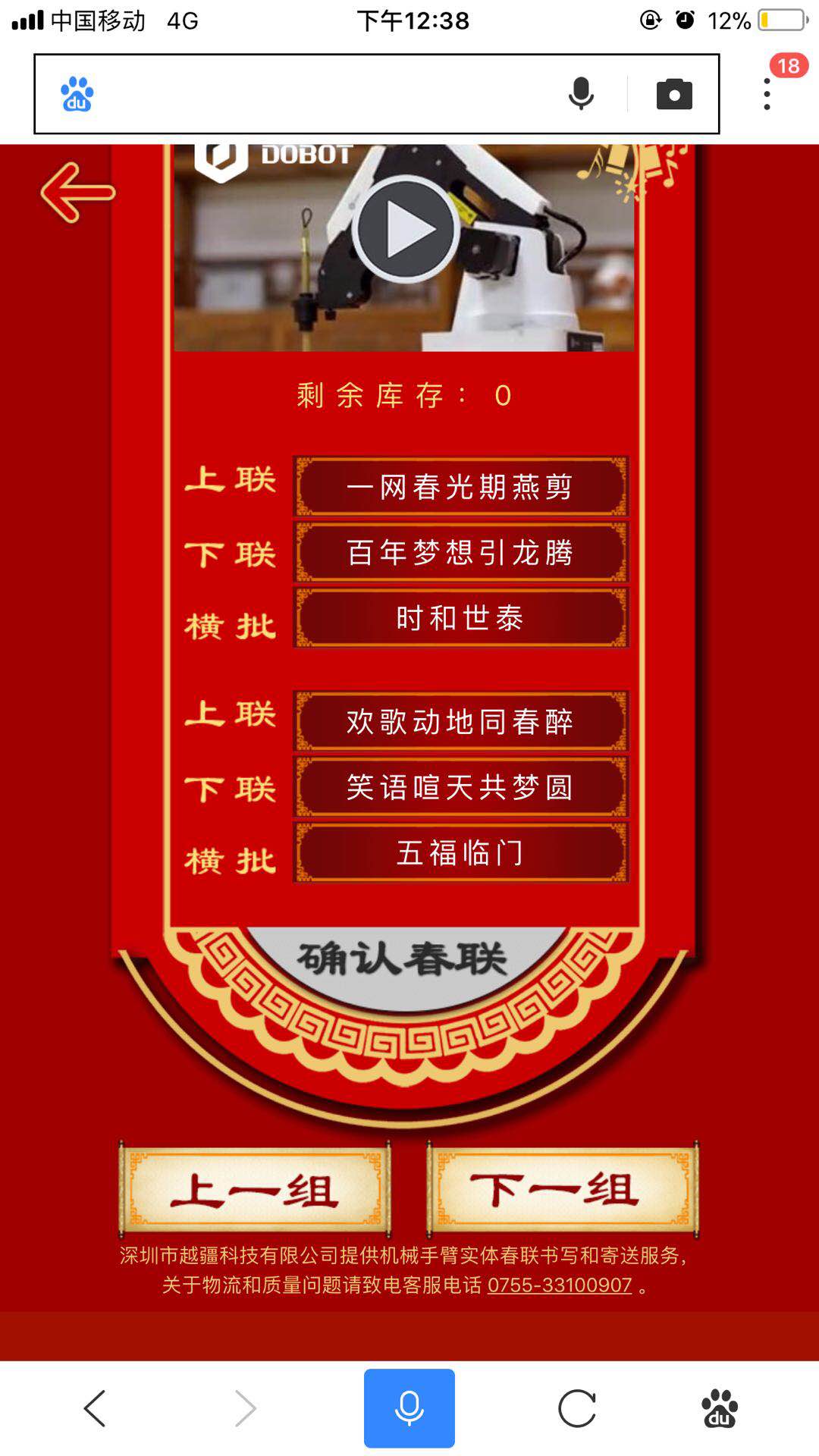Tap the blue voice search button
This screenshot has width=819, height=1456.
(409, 1408)
